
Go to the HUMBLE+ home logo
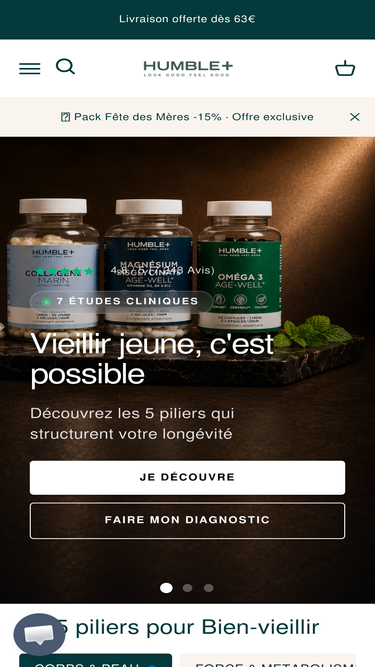click(188, 68)
